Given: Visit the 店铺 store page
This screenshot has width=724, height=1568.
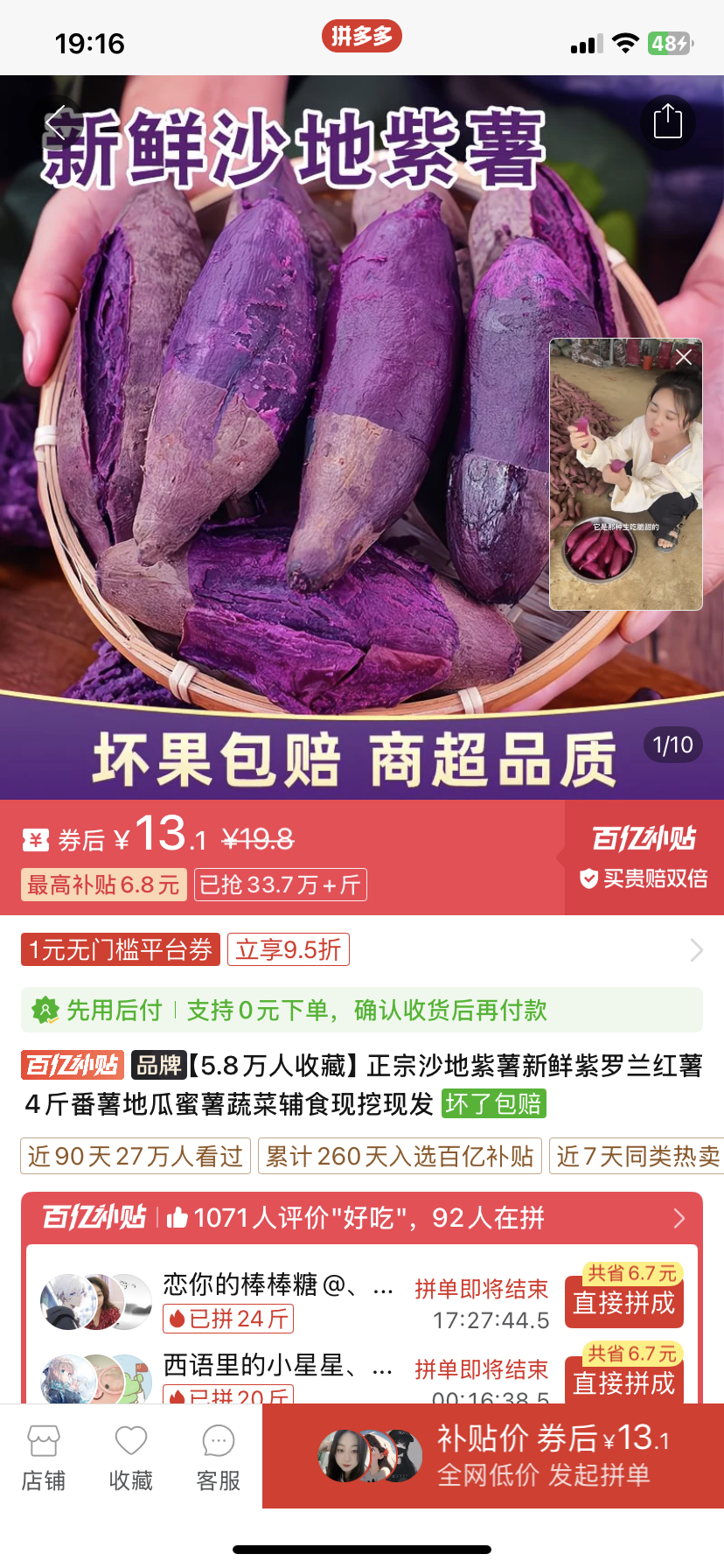Looking at the screenshot, I should coord(44,1458).
